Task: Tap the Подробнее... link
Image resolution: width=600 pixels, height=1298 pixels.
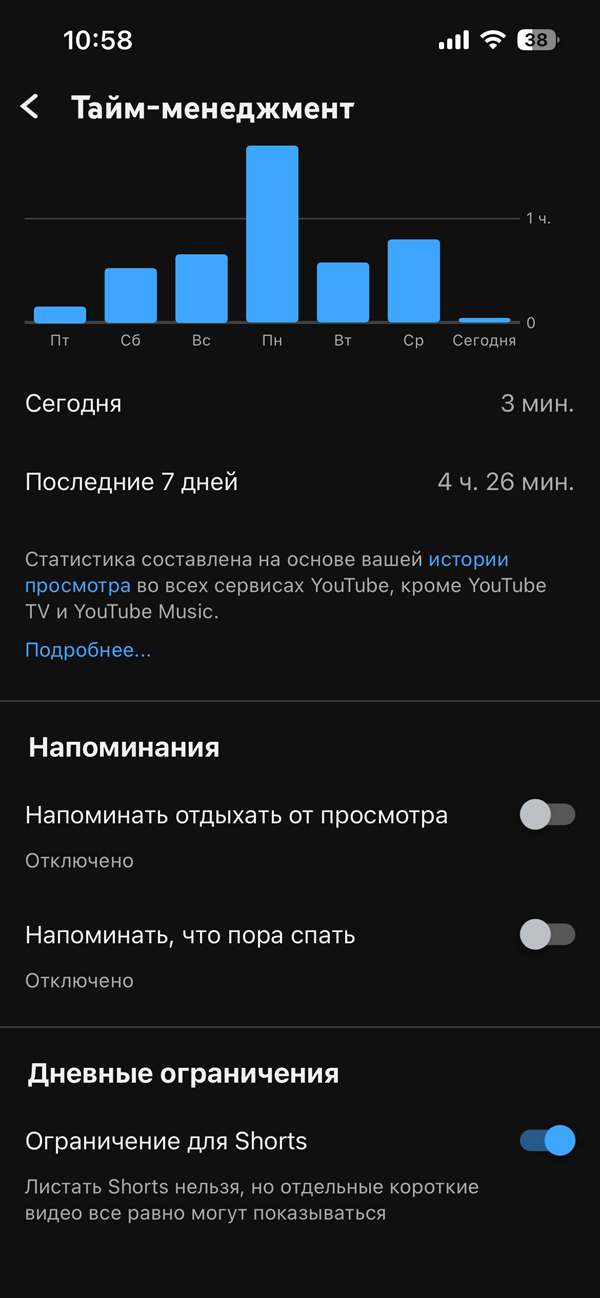Action: 88,650
